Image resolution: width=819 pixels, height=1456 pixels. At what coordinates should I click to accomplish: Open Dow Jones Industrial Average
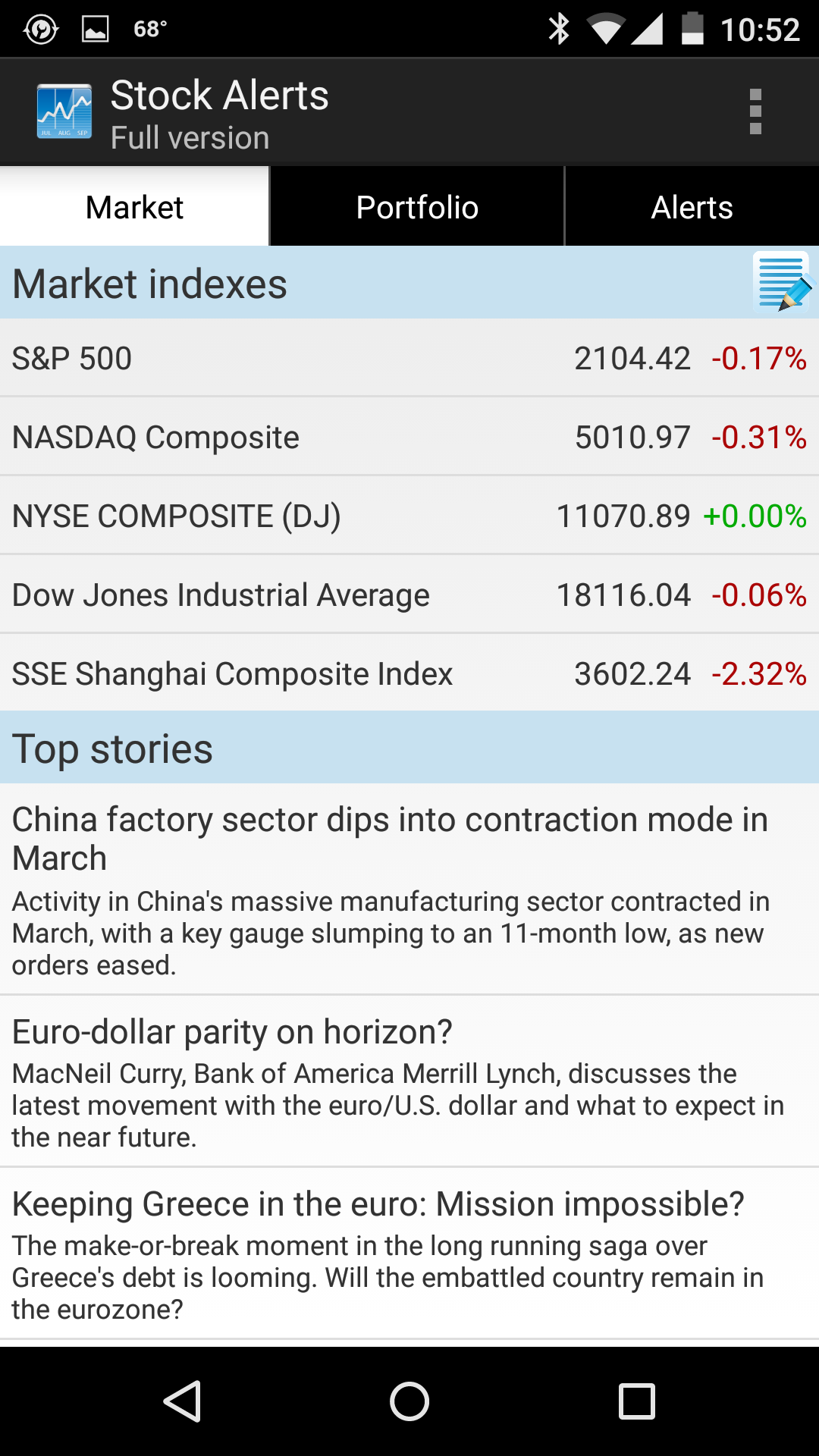click(x=409, y=594)
